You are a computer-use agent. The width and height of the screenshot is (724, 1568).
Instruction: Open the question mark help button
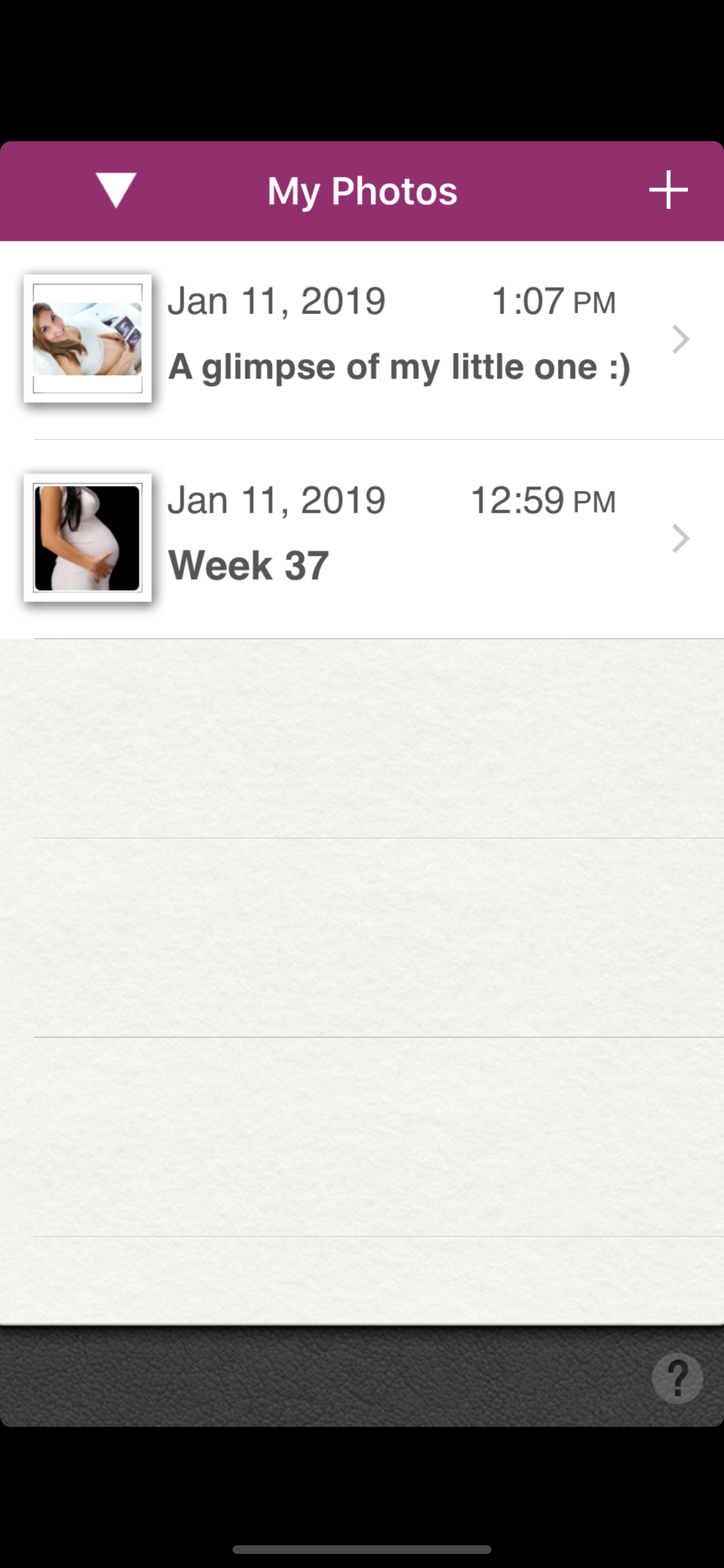click(677, 1378)
